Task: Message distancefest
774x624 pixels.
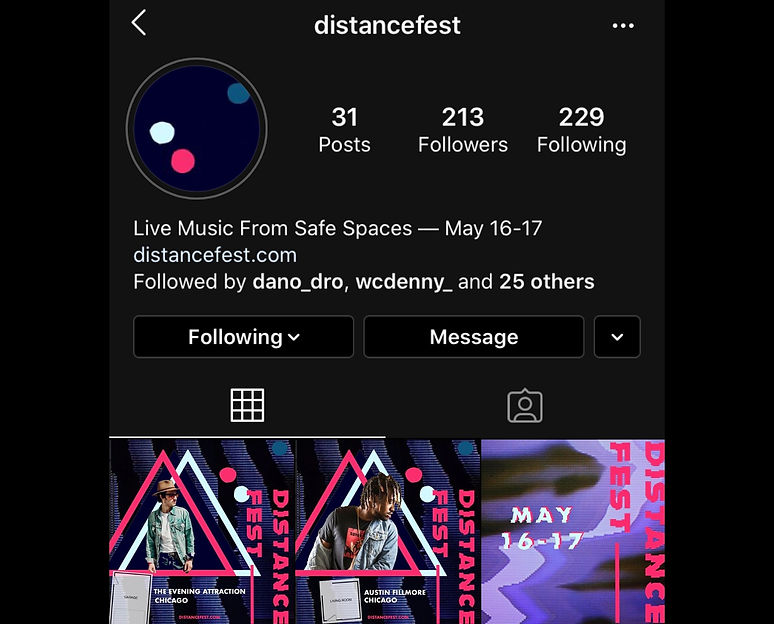Action: pyautogui.click(x=473, y=337)
